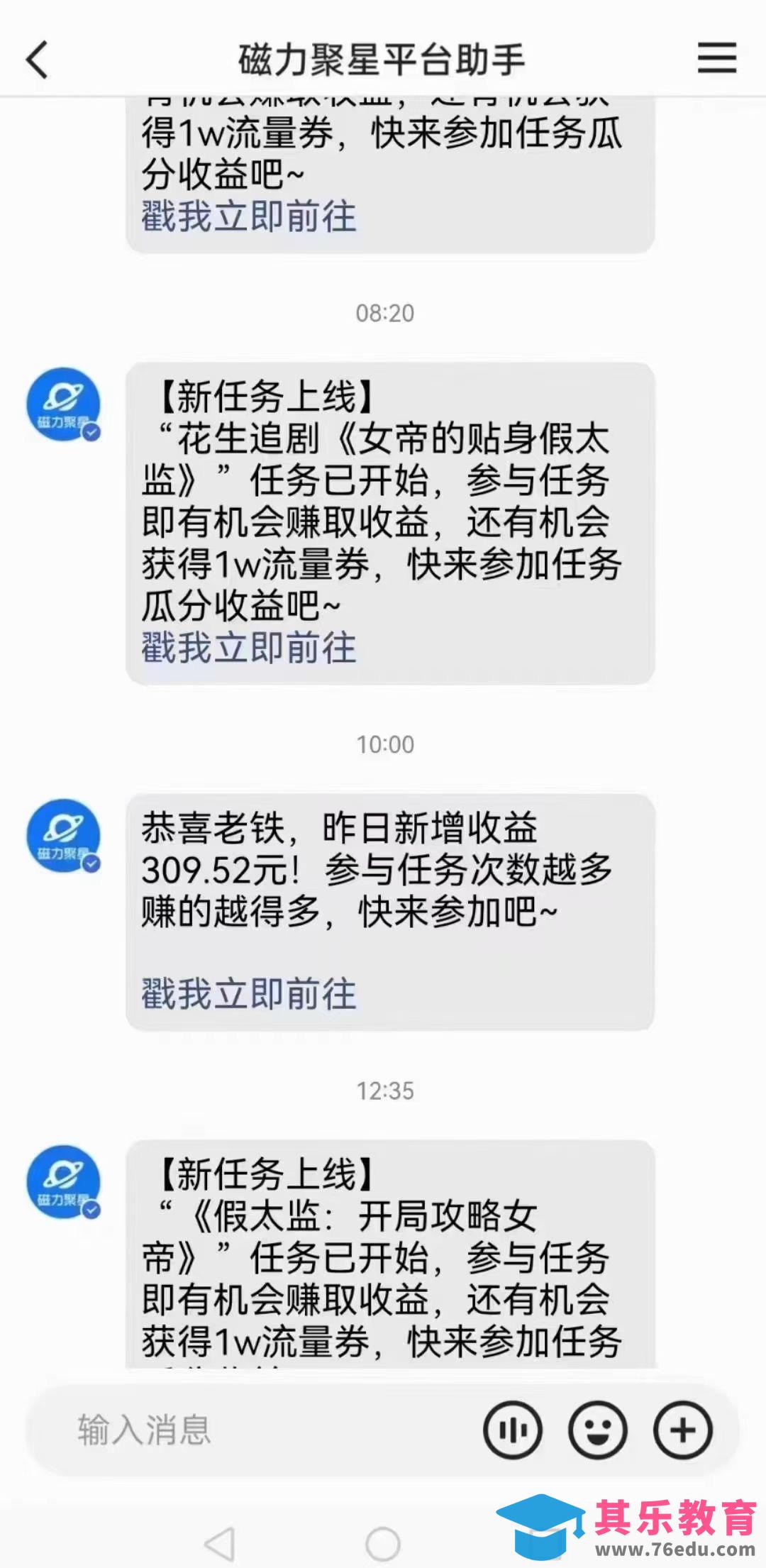Open the menu icon in the top bar
Screen dimensions: 766x1568
point(716,58)
